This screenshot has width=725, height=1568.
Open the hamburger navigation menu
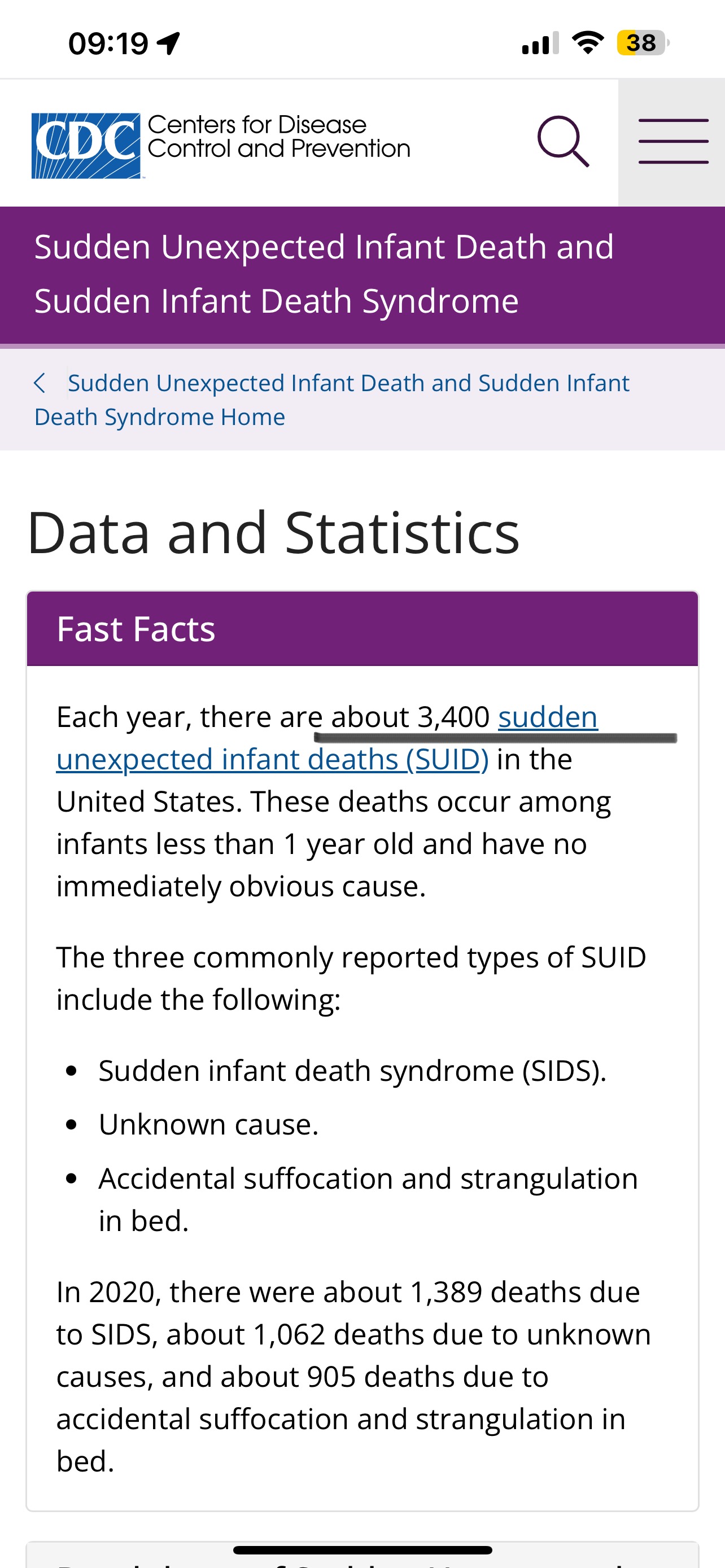pos(672,141)
